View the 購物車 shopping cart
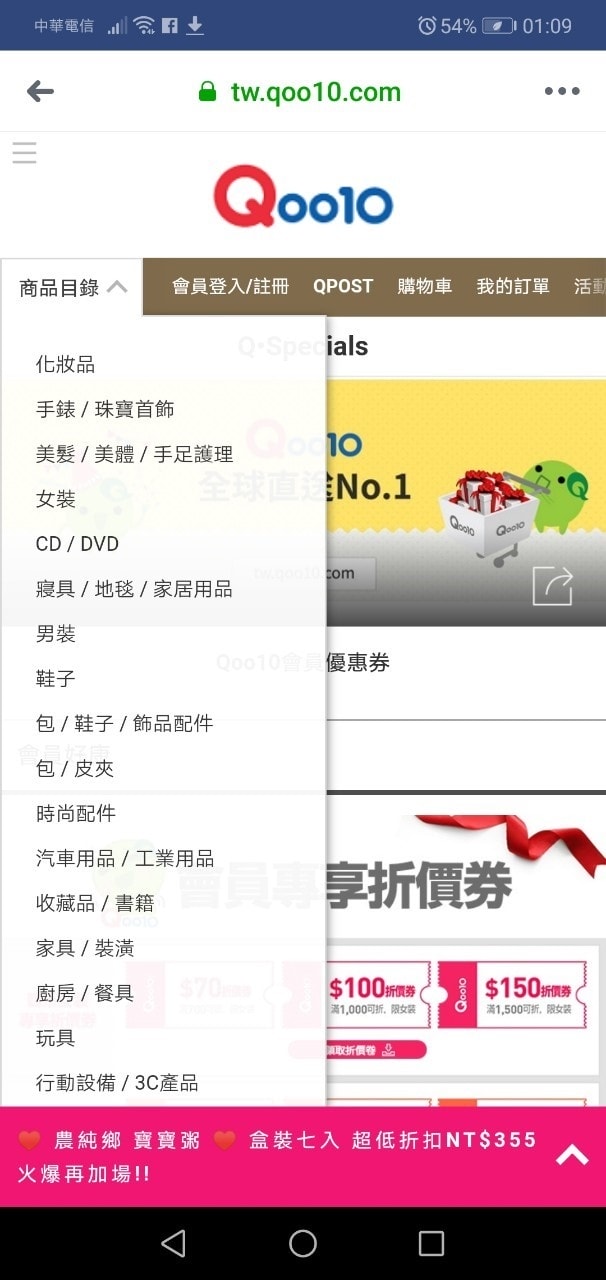The width and height of the screenshot is (606, 1280). pyautogui.click(x=424, y=287)
